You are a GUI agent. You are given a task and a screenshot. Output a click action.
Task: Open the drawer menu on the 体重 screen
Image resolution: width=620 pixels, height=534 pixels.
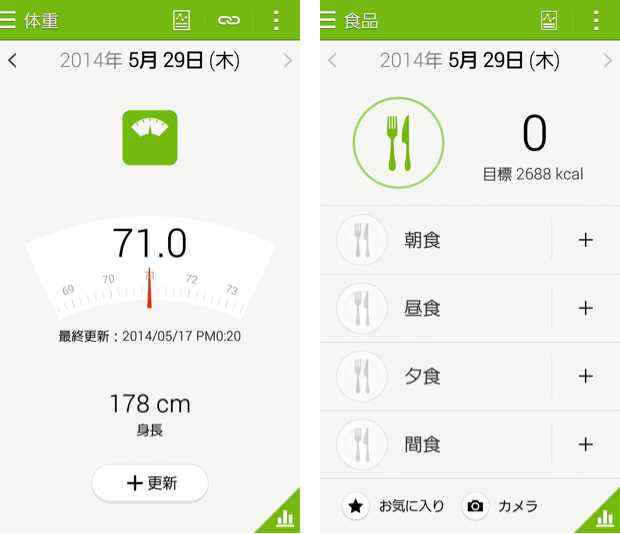point(9,20)
